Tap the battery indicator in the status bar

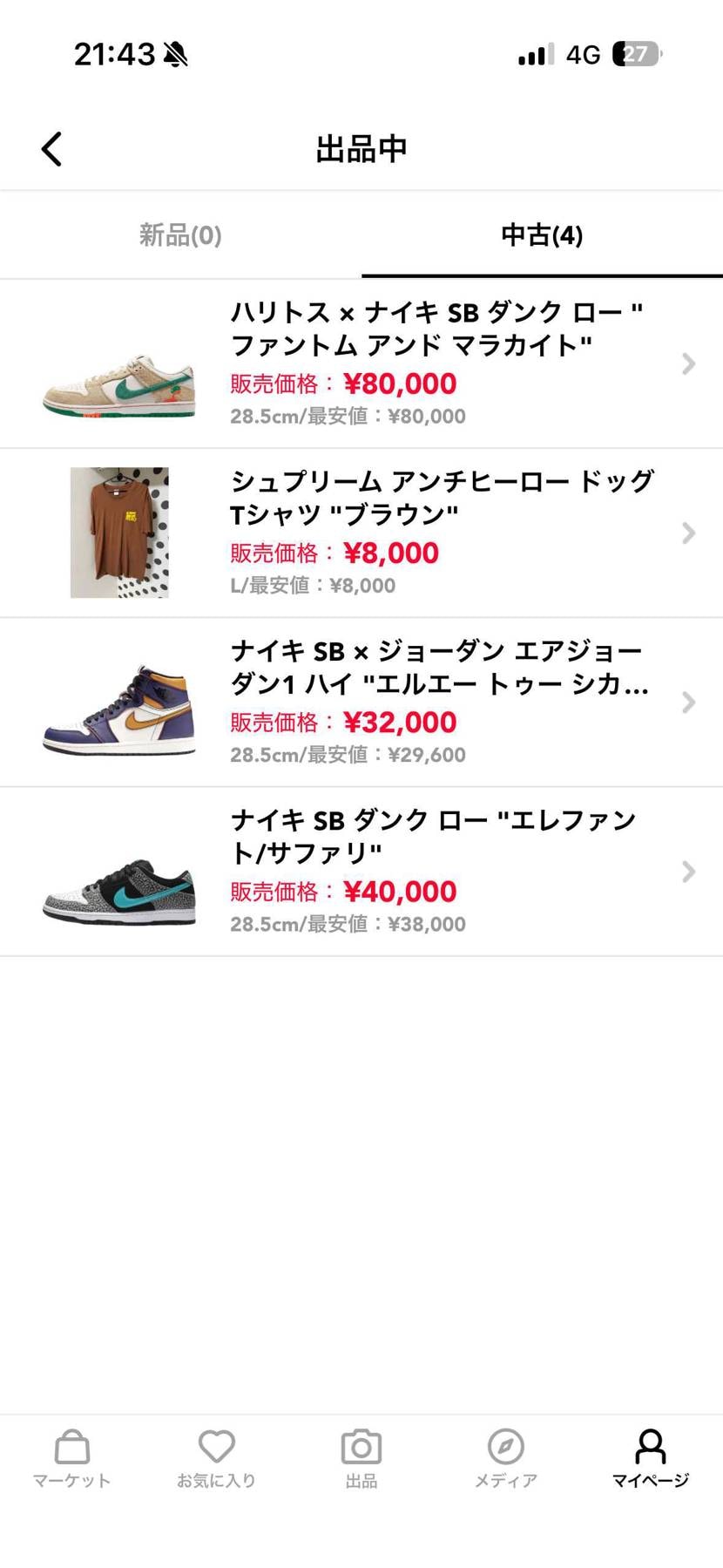636,54
